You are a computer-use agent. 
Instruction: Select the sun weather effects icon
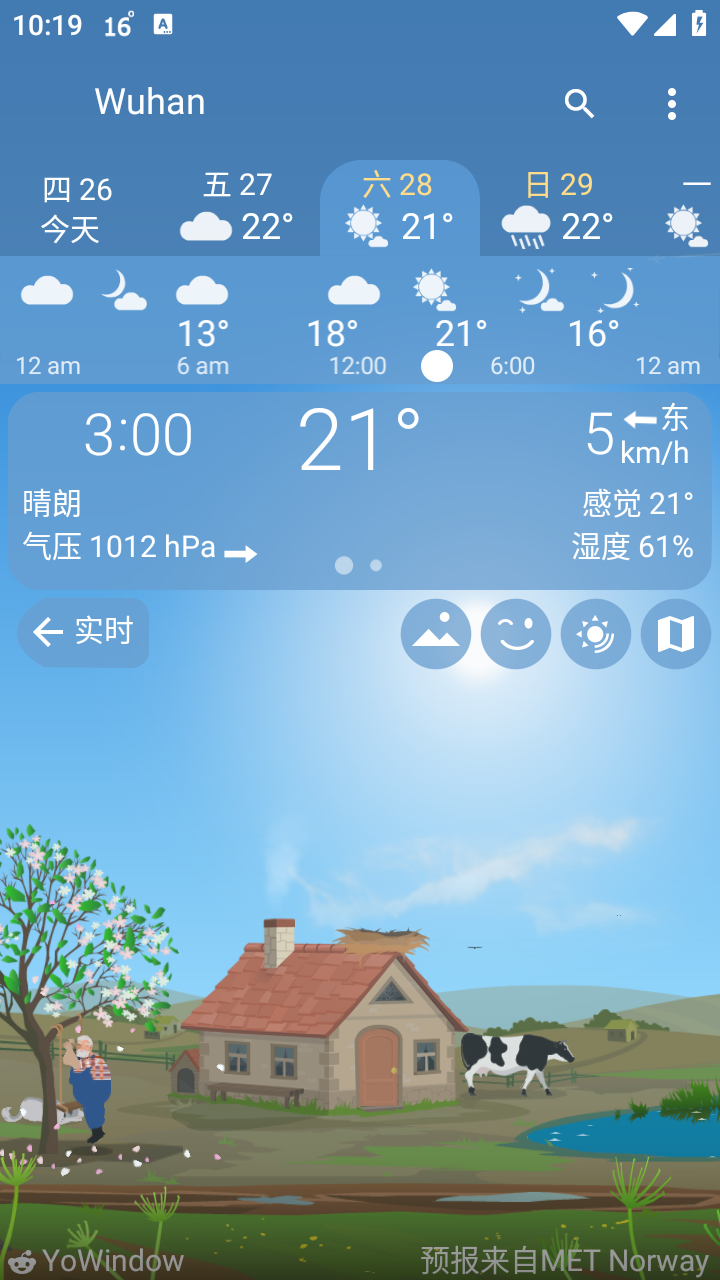596,633
